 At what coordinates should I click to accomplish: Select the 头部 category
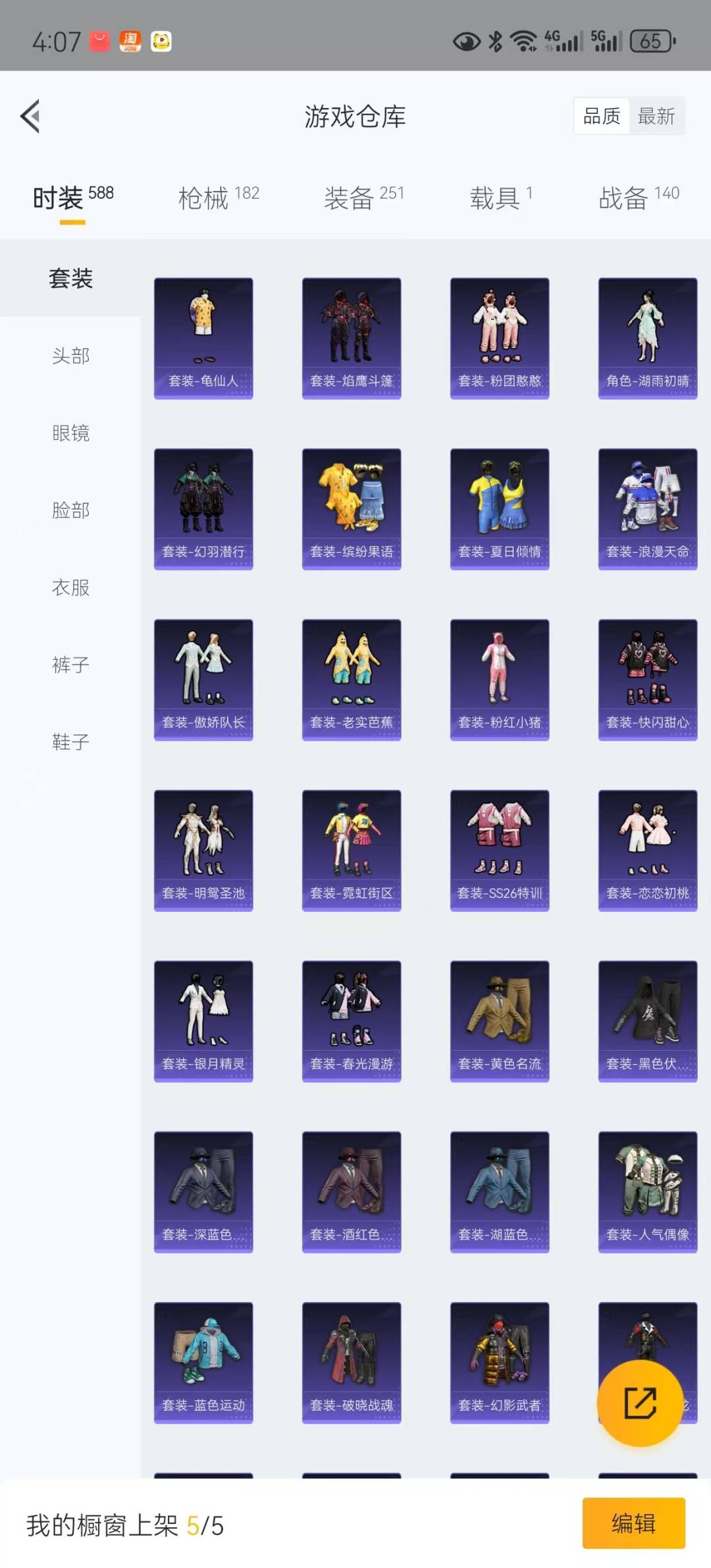pyautogui.click(x=70, y=356)
